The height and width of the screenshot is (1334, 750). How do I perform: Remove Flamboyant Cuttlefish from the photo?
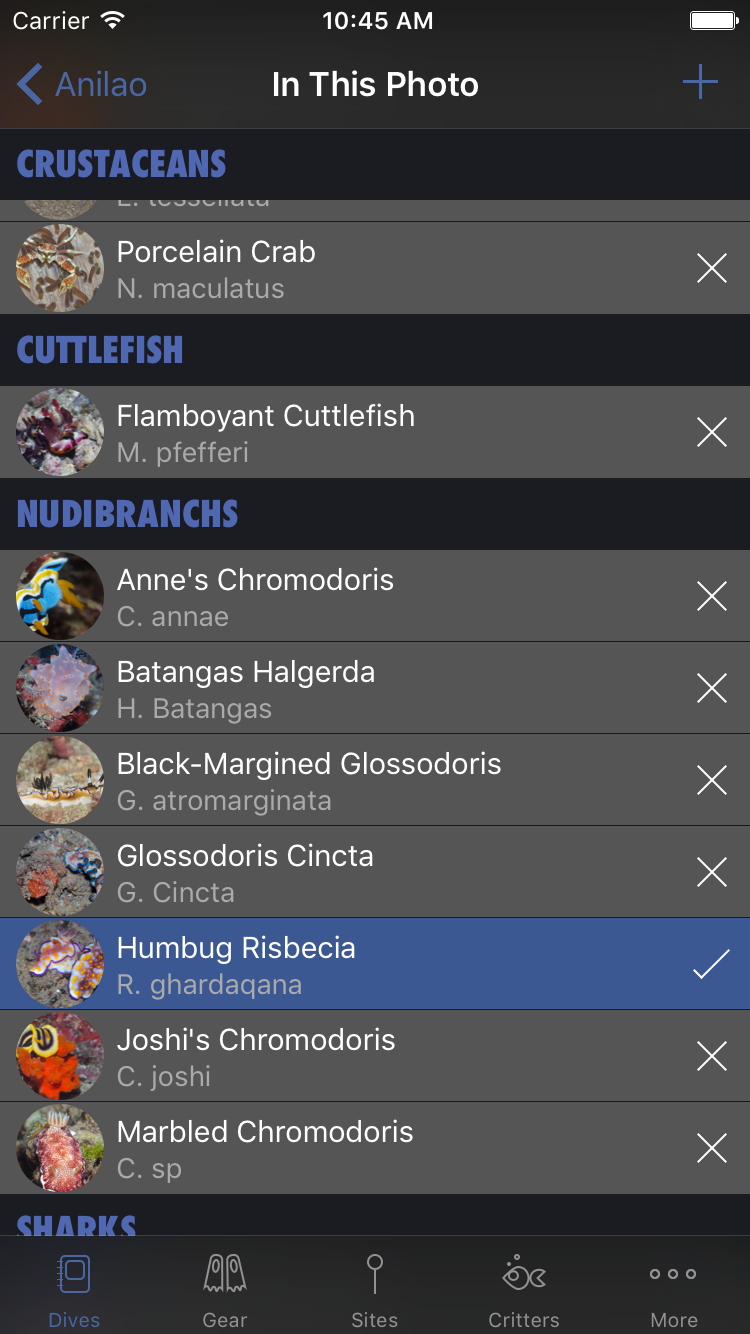click(x=711, y=432)
